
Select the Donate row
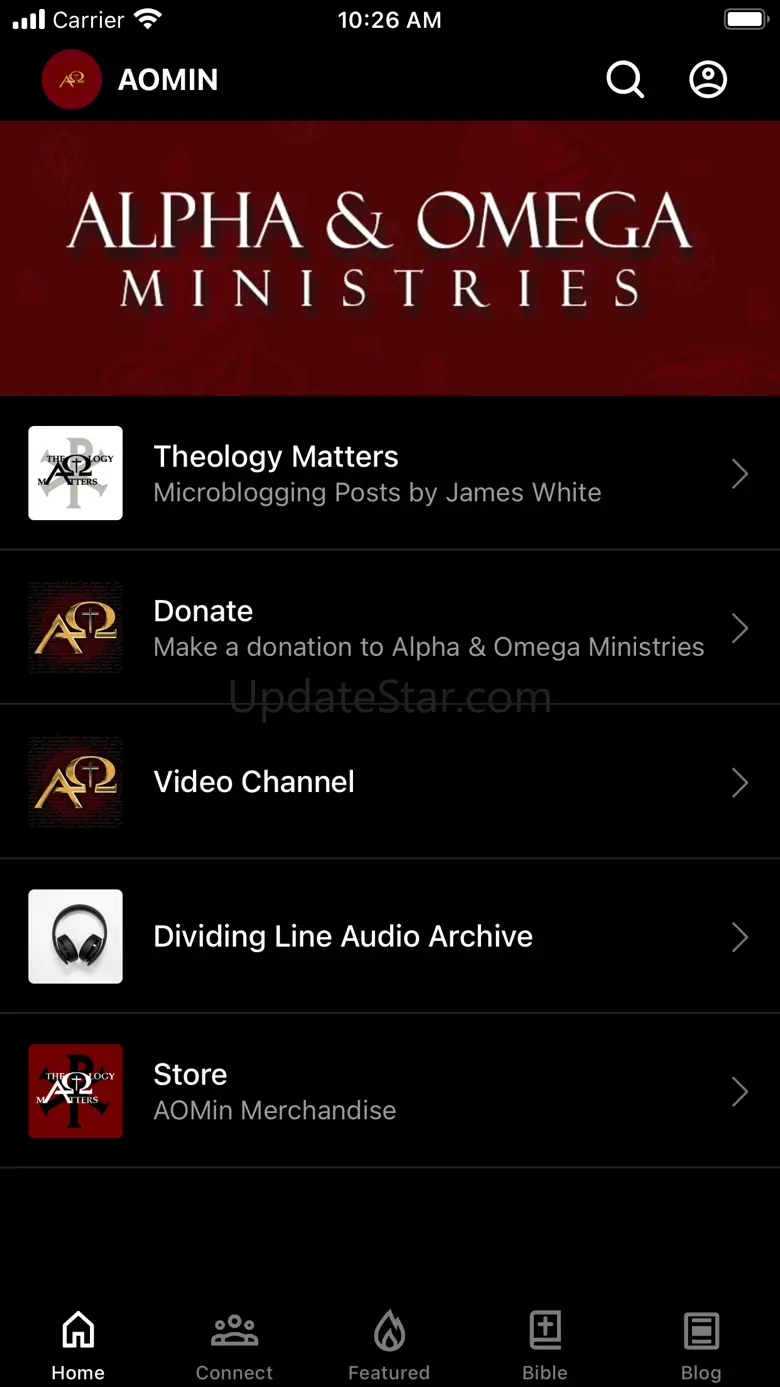[x=389, y=628]
